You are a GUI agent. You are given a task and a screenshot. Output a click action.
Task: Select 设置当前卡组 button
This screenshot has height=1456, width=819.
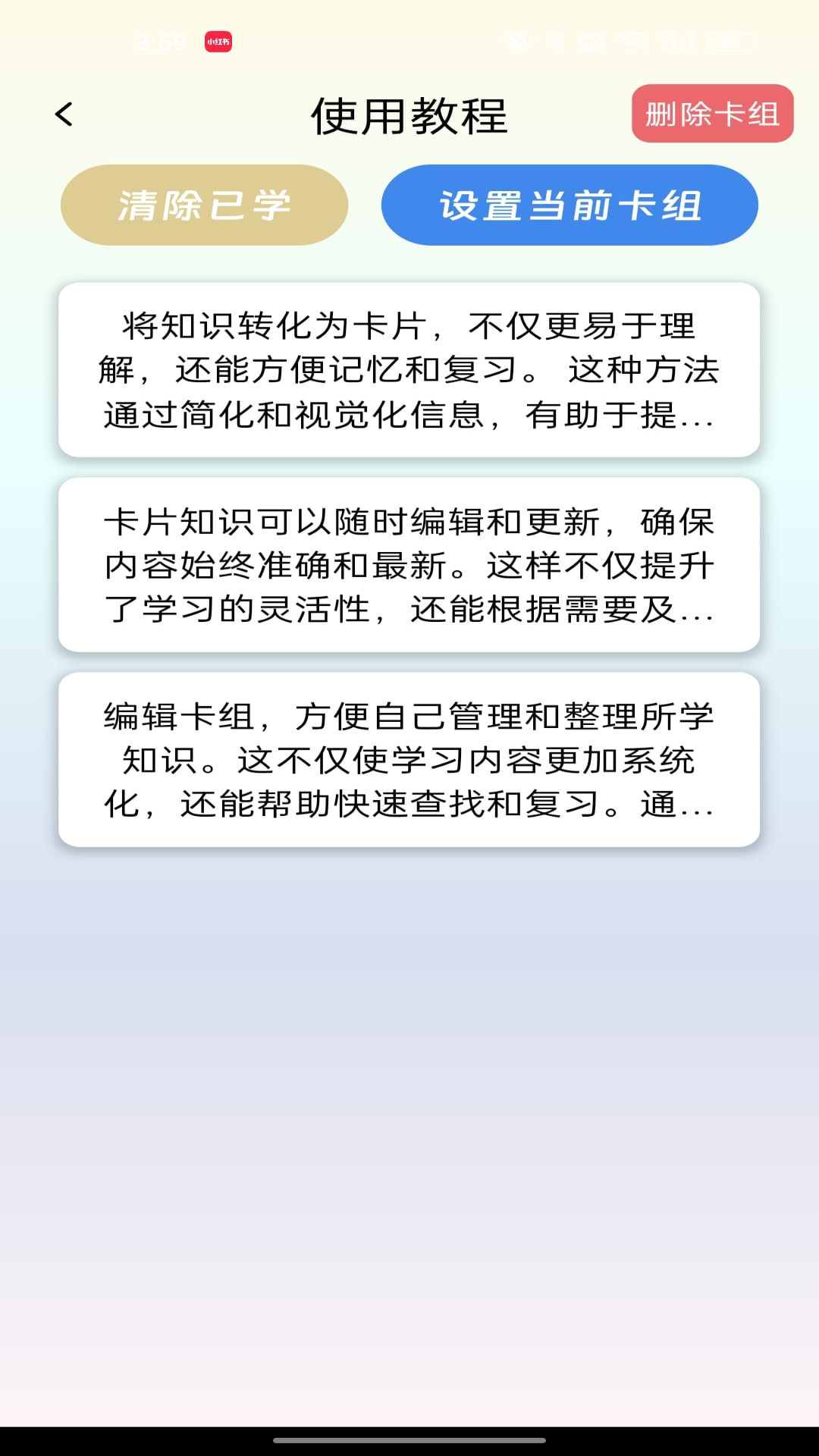coord(570,205)
